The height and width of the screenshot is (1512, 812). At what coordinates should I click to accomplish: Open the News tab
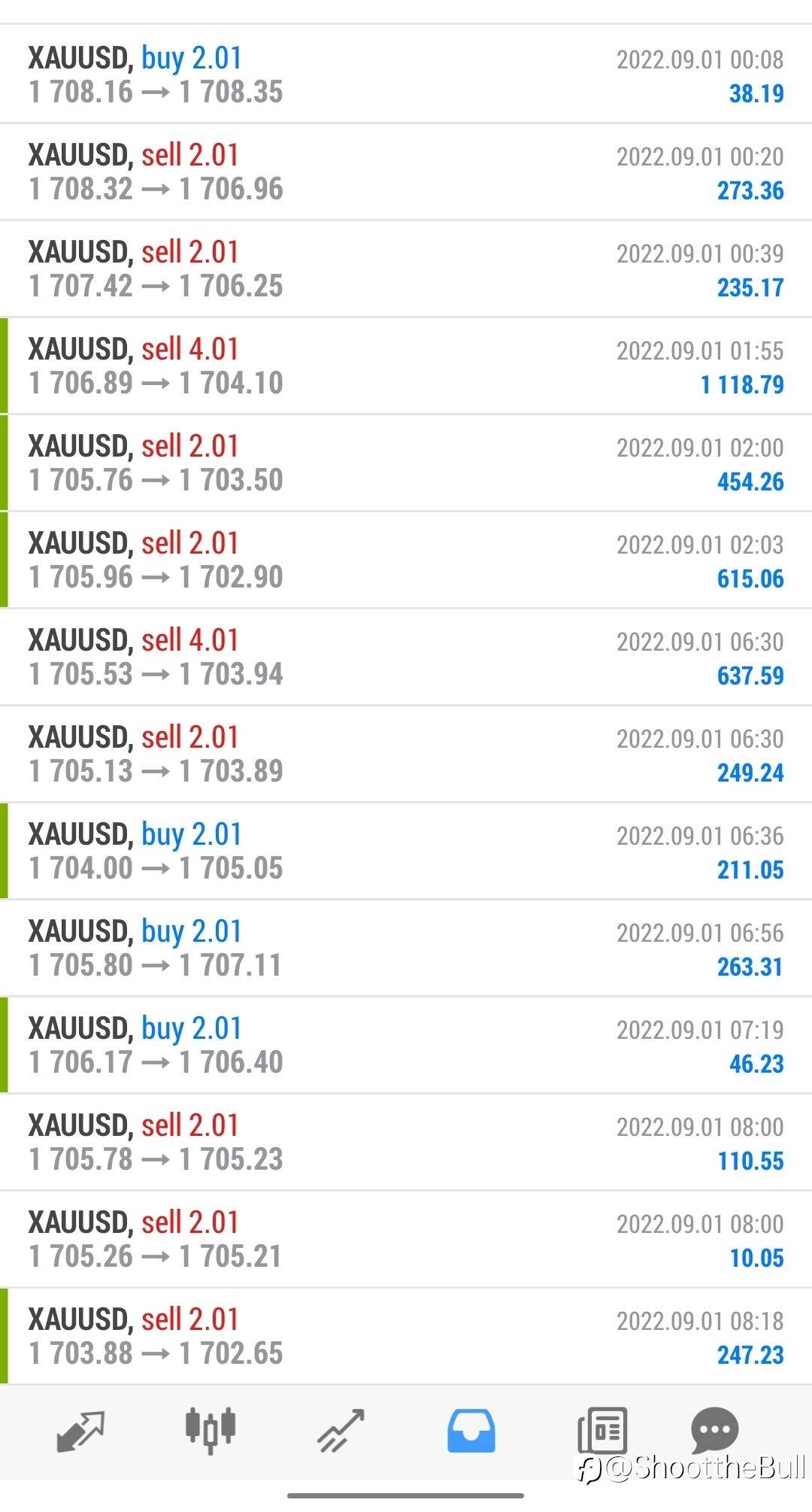click(x=601, y=1431)
